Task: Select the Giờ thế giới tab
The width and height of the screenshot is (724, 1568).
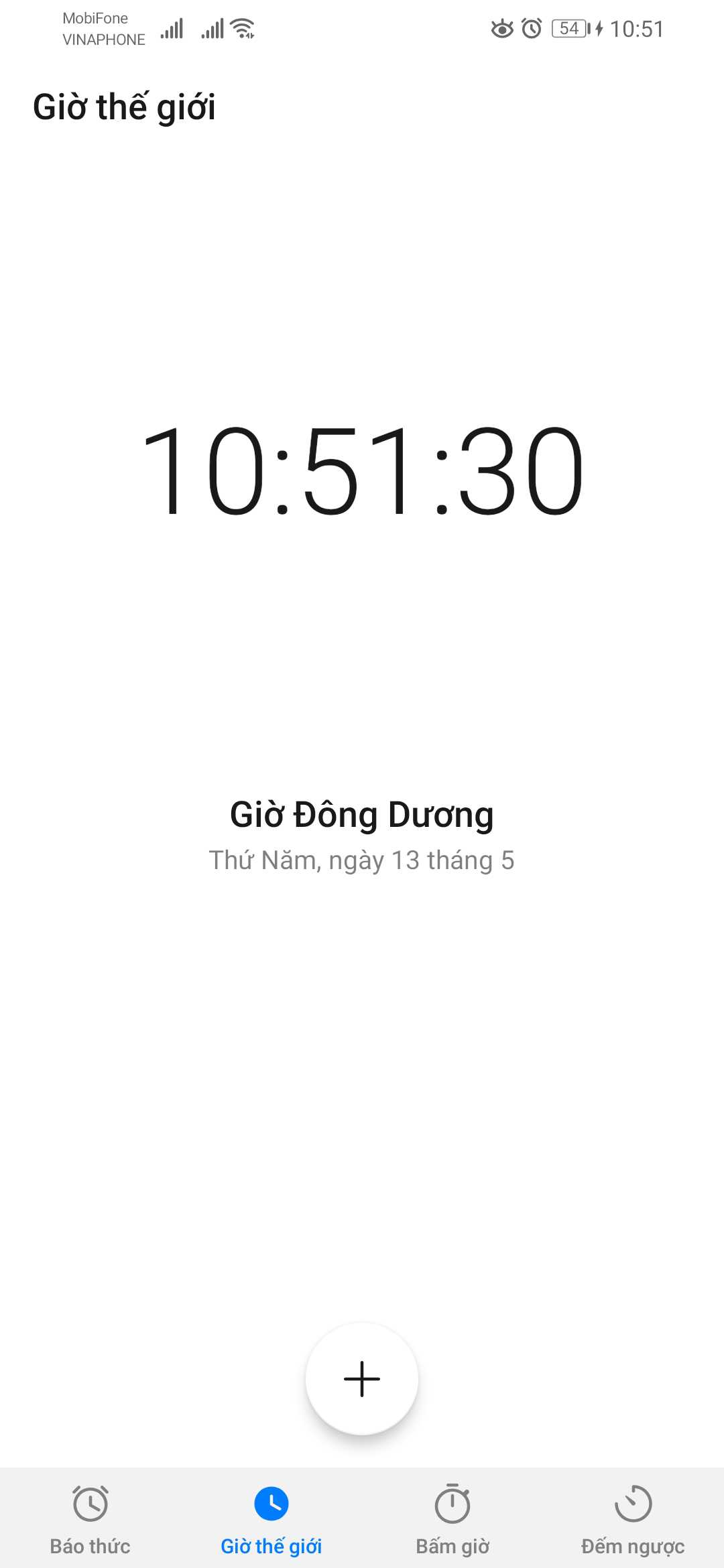Action: [271, 1518]
